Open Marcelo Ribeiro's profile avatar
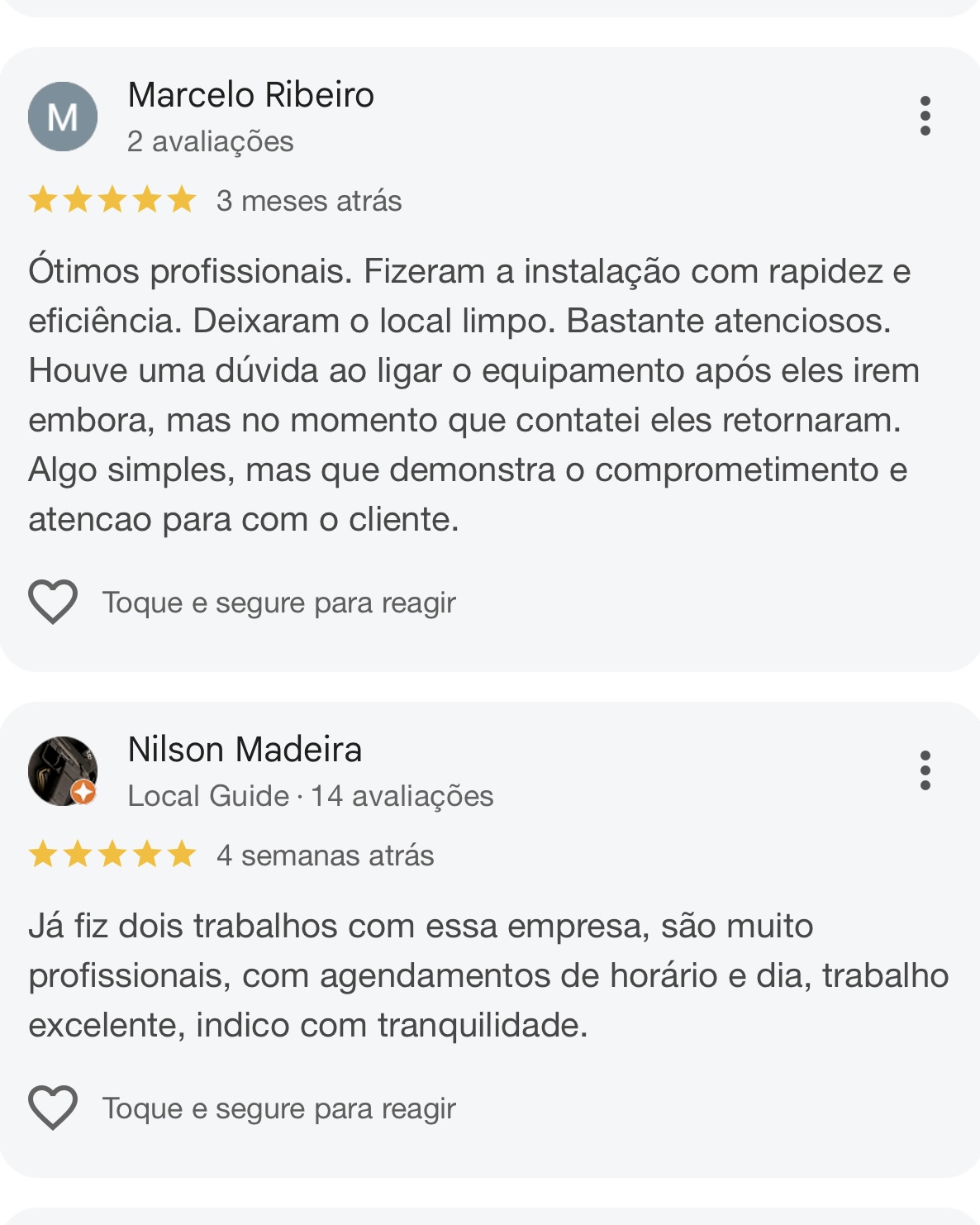980x1225 pixels. (63, 117)
